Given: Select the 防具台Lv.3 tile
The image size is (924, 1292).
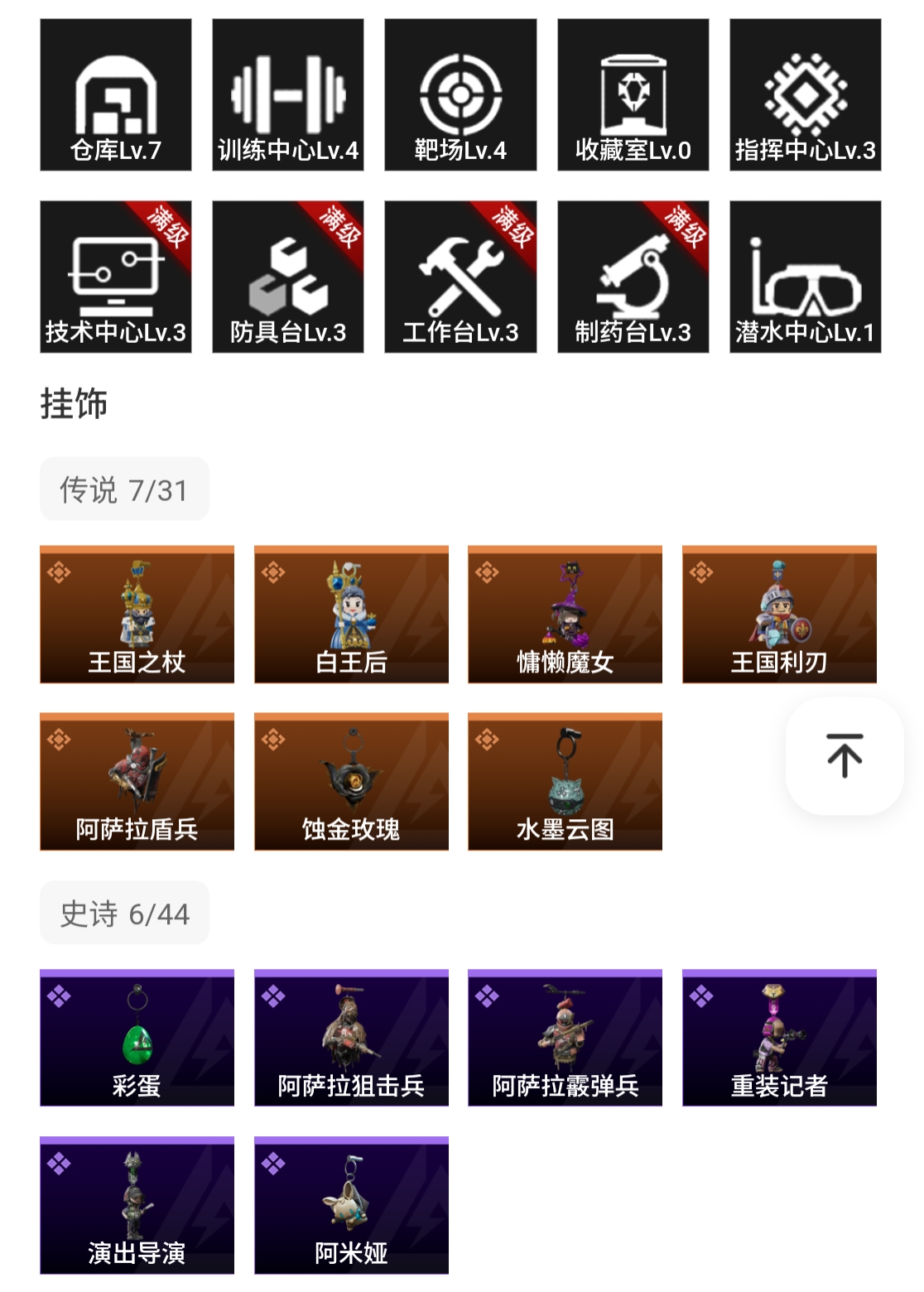Looking at the screenshot, I should (x=288, y=277).
